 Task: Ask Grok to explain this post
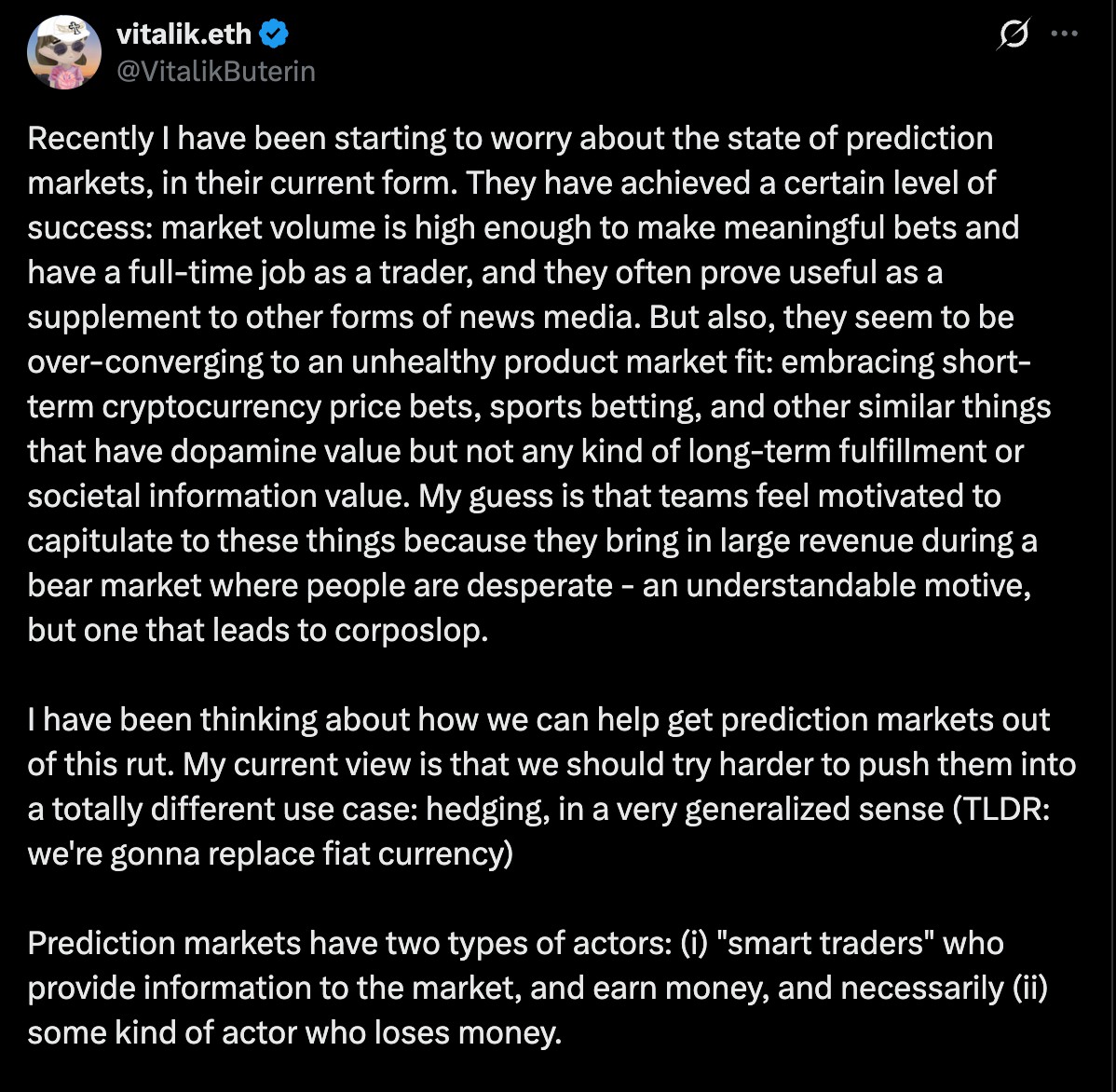tap(1013, 34)
